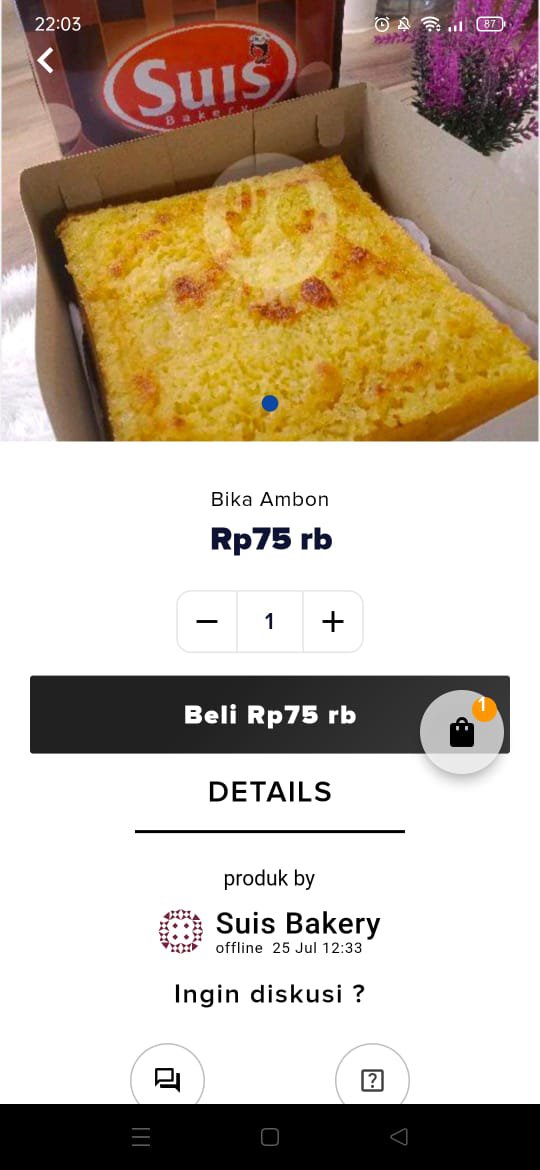Tap the system home button
The image size is (540, 1170).
270,1137
